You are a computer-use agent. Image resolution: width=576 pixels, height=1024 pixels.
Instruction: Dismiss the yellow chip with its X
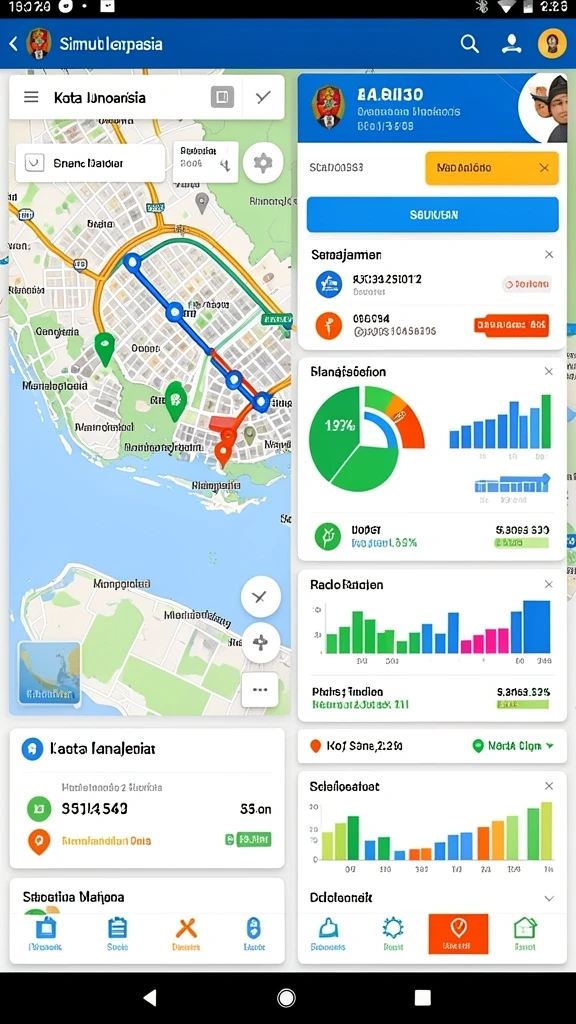click(x=544, y=168)
